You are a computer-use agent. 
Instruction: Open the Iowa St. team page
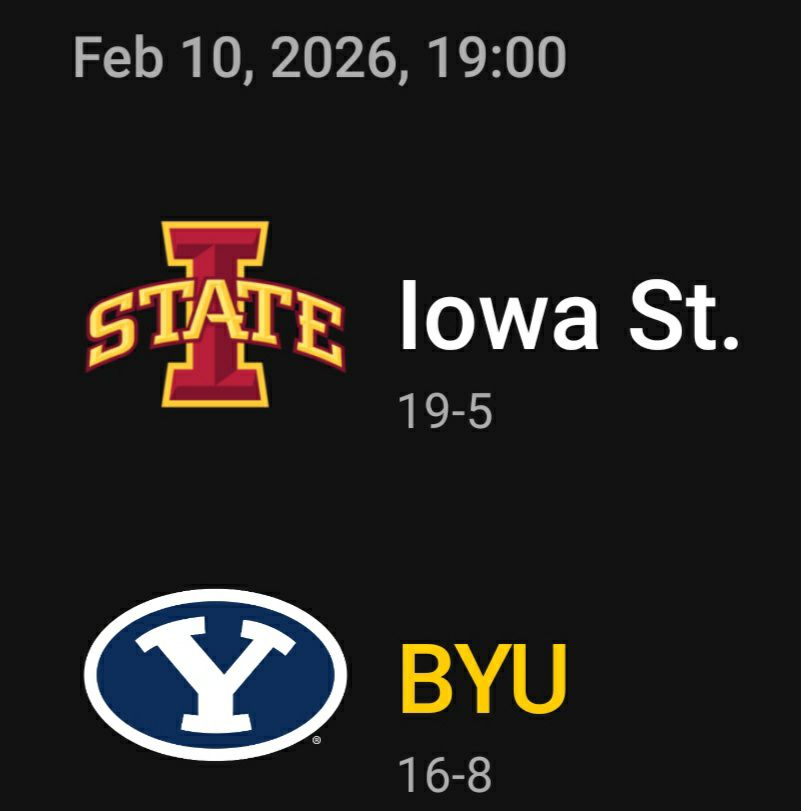[568, 318]
